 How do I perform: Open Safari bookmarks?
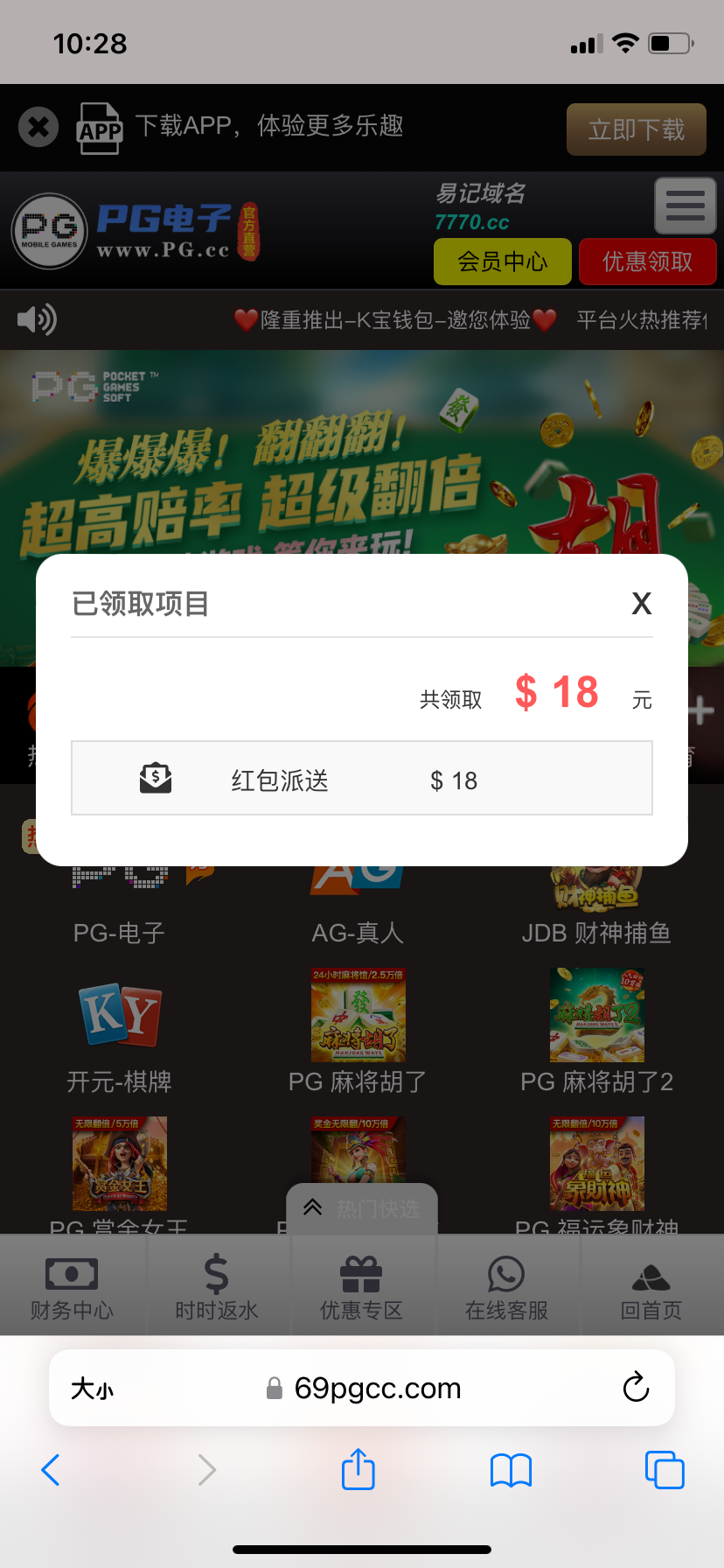[x=511, y=1470]
